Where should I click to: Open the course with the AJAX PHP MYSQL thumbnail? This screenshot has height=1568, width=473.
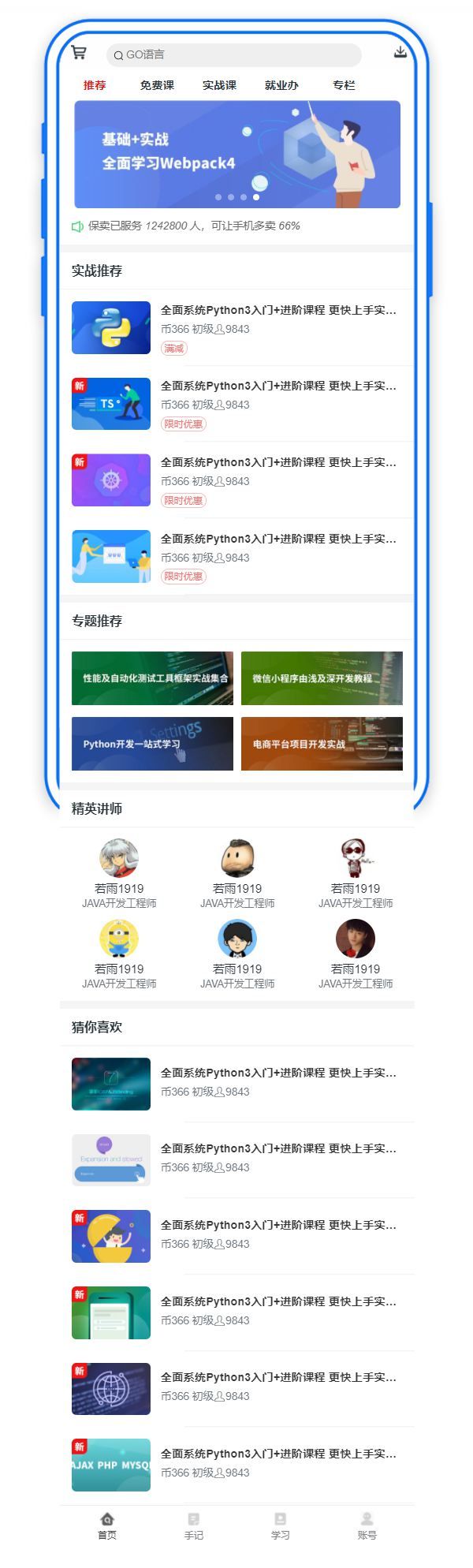(x=111, y=1465)
